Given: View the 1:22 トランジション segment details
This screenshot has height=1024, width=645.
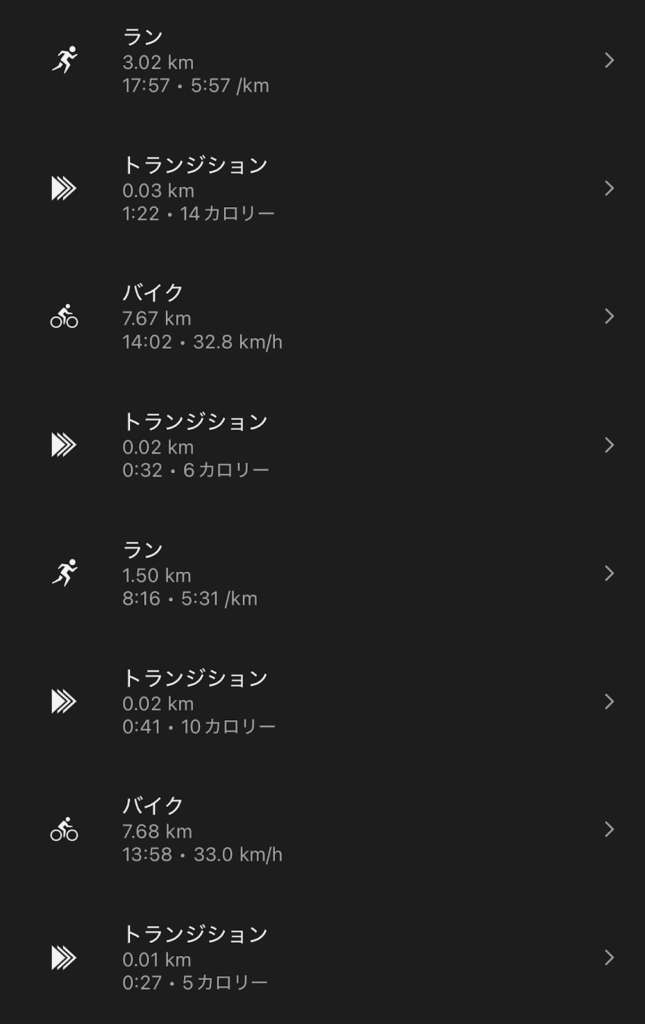Looking at the screenshot, I should point(322,189).
